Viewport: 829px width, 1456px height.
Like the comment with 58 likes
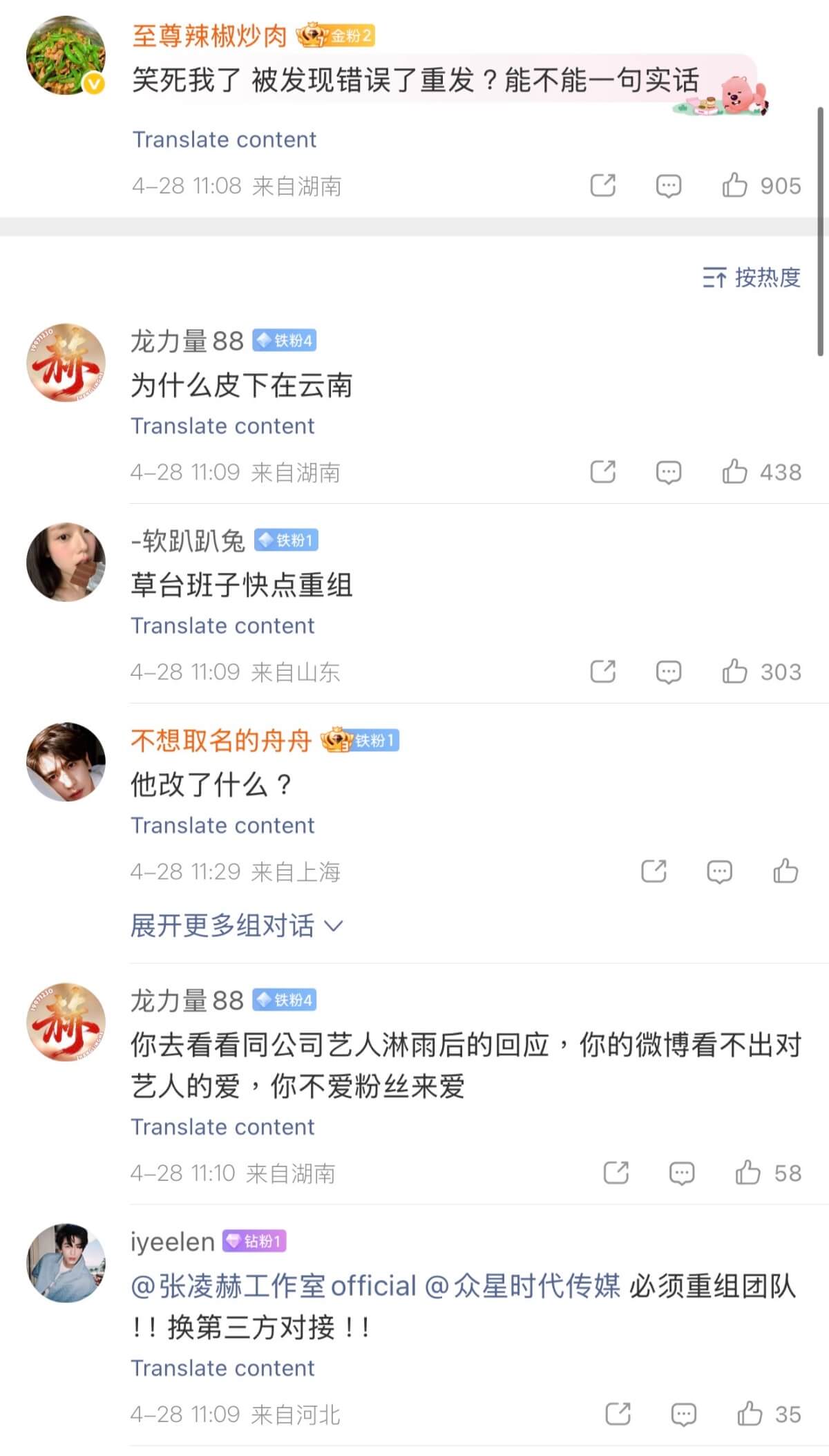[748, 1173]
